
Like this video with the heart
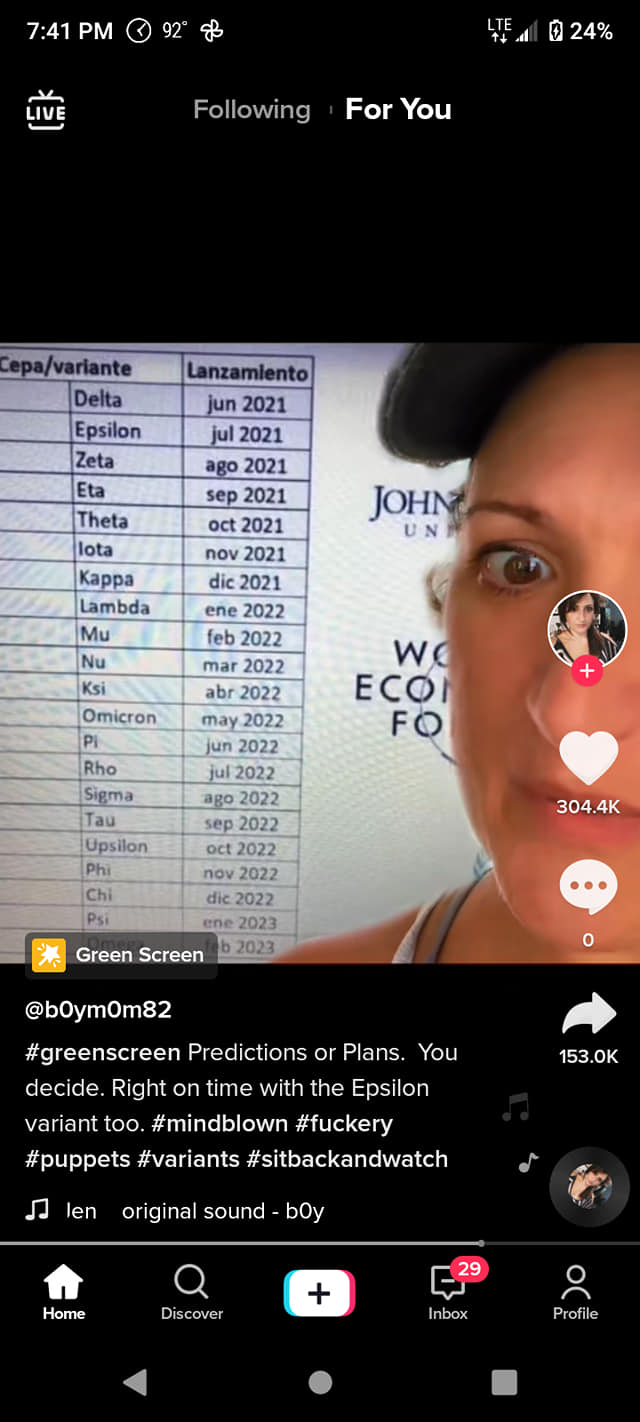(588, 757)
